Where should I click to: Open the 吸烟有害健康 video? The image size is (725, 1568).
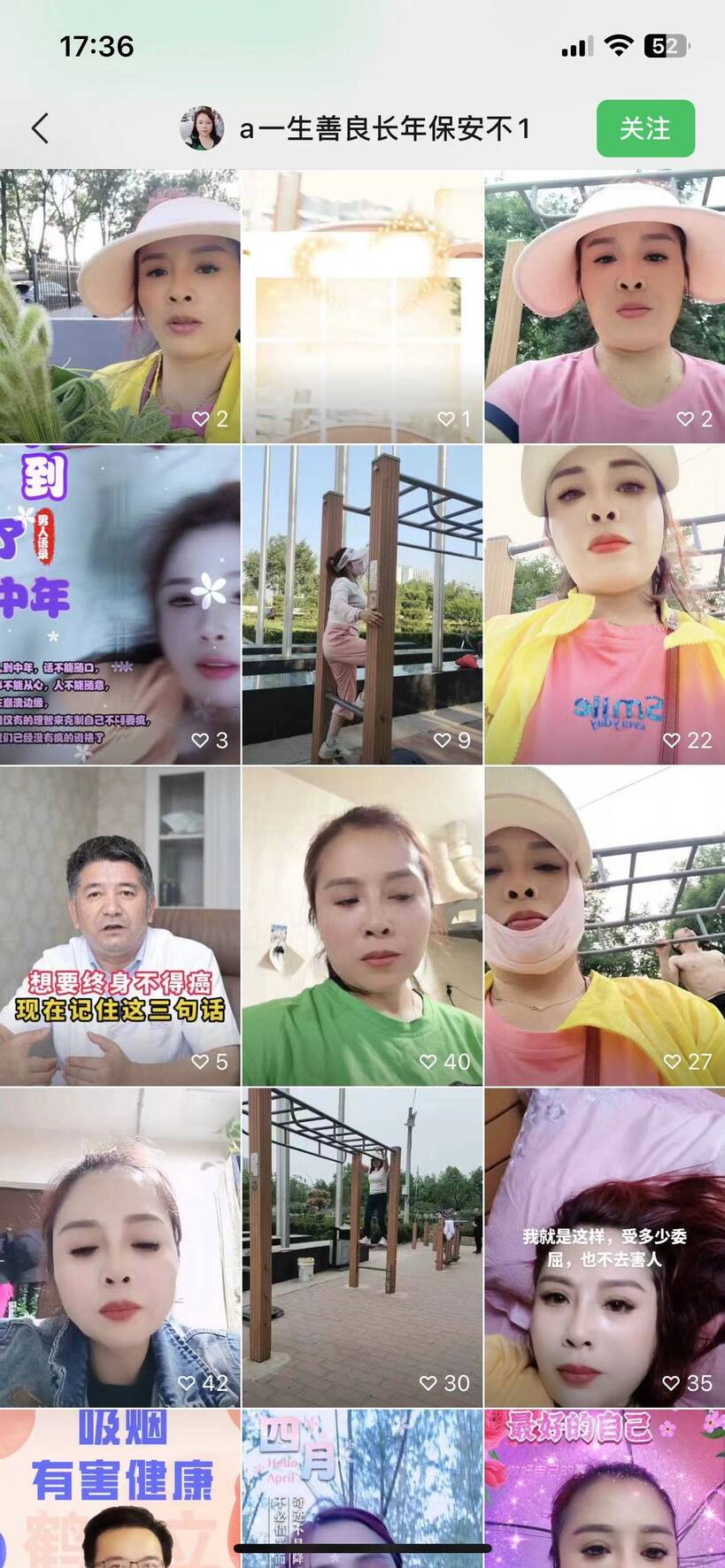[x=120, y=1487]
